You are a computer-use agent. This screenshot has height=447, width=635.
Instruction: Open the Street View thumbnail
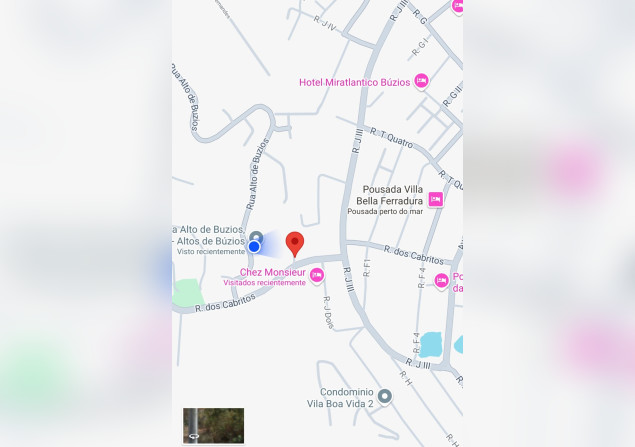tap(213, 425)
